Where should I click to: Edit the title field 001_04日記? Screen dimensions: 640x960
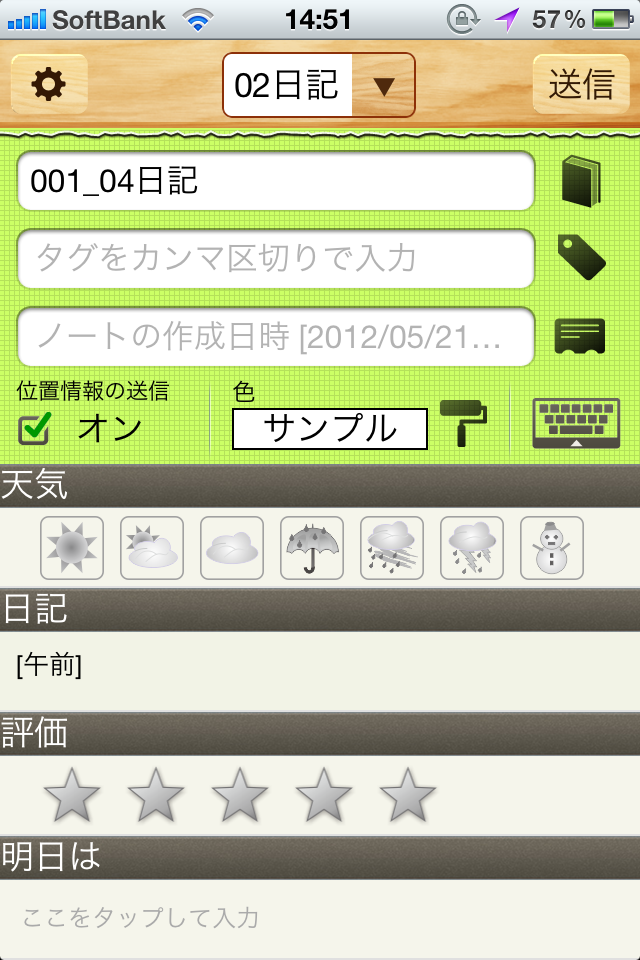point(276,181)
